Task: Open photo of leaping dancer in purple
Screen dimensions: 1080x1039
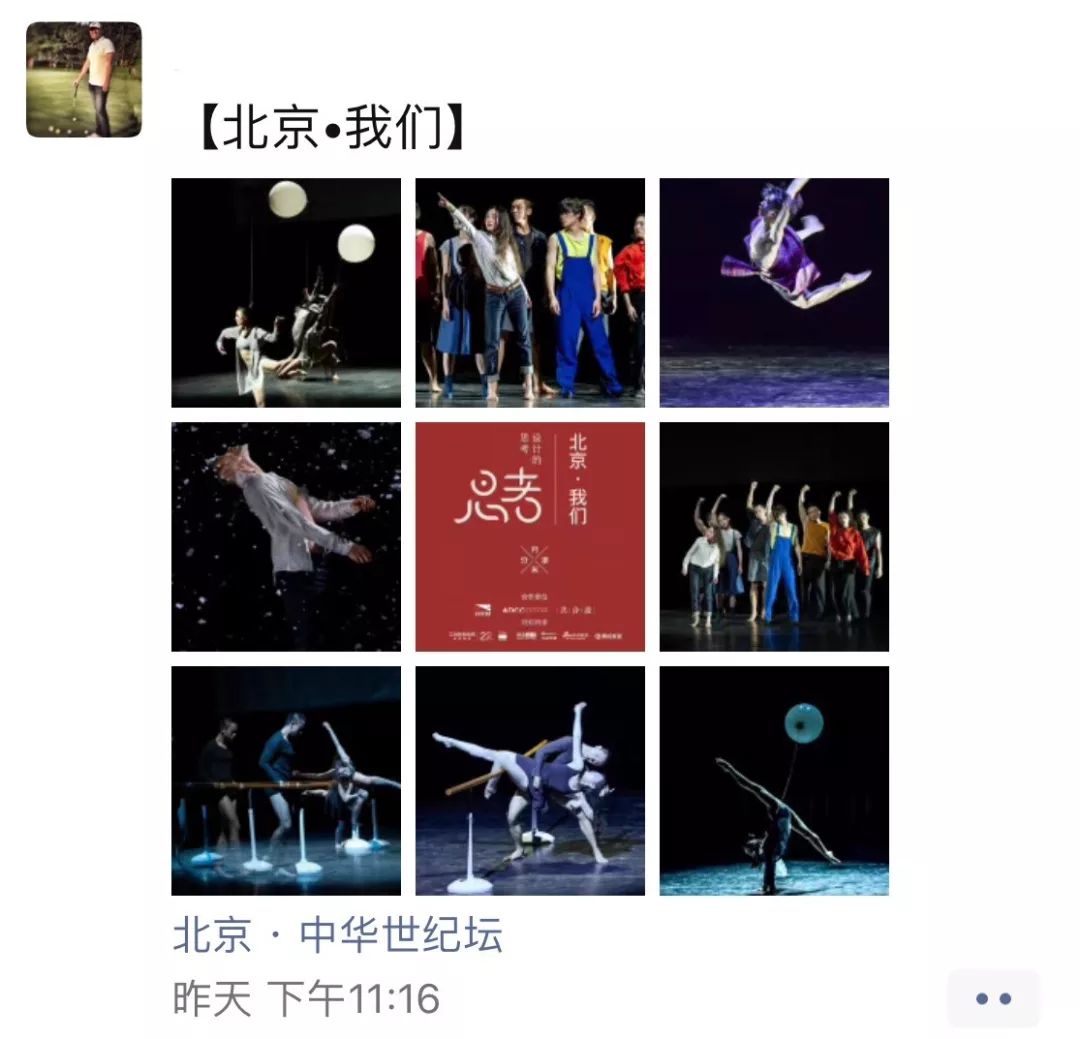Action: point(774,293)
